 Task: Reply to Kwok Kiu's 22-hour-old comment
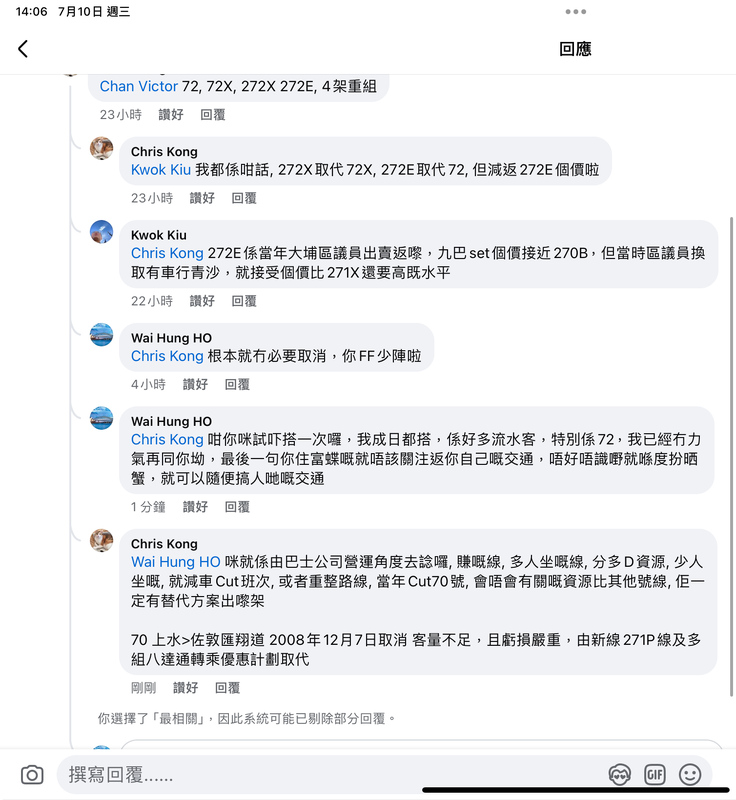click(244, 301)
